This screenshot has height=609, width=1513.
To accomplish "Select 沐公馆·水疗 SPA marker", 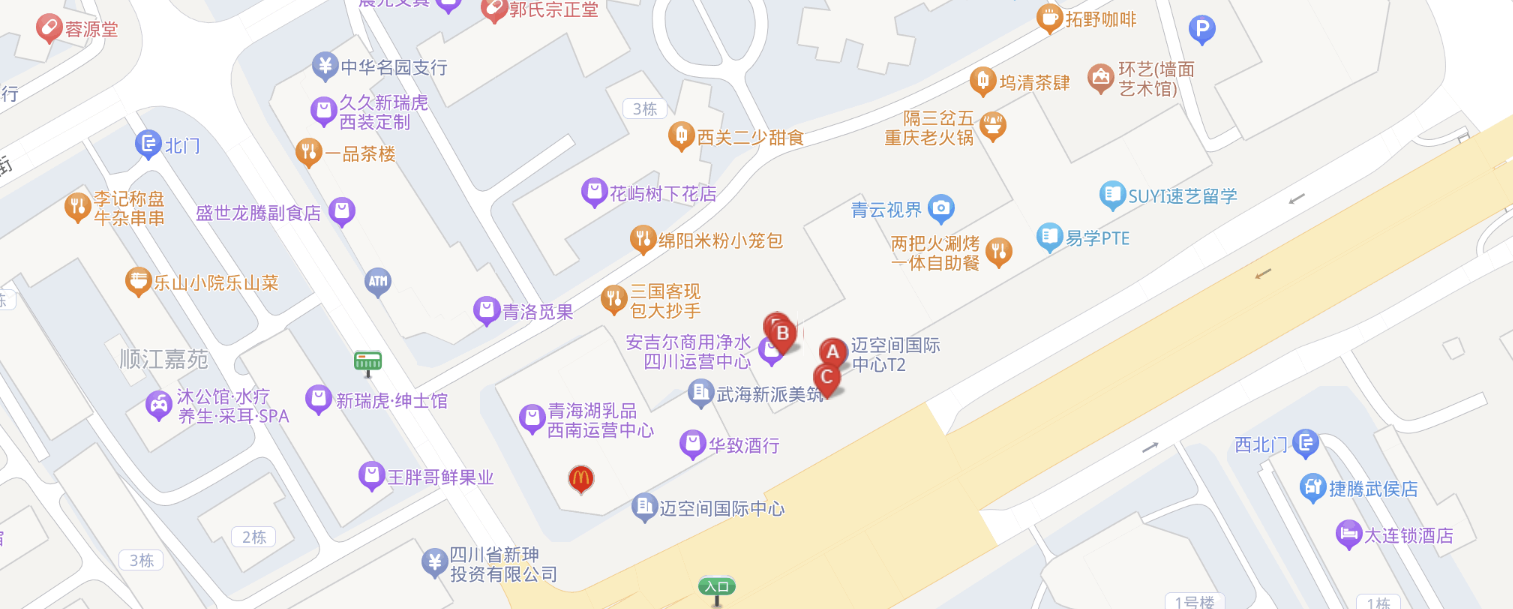I will tap(159, 406).
